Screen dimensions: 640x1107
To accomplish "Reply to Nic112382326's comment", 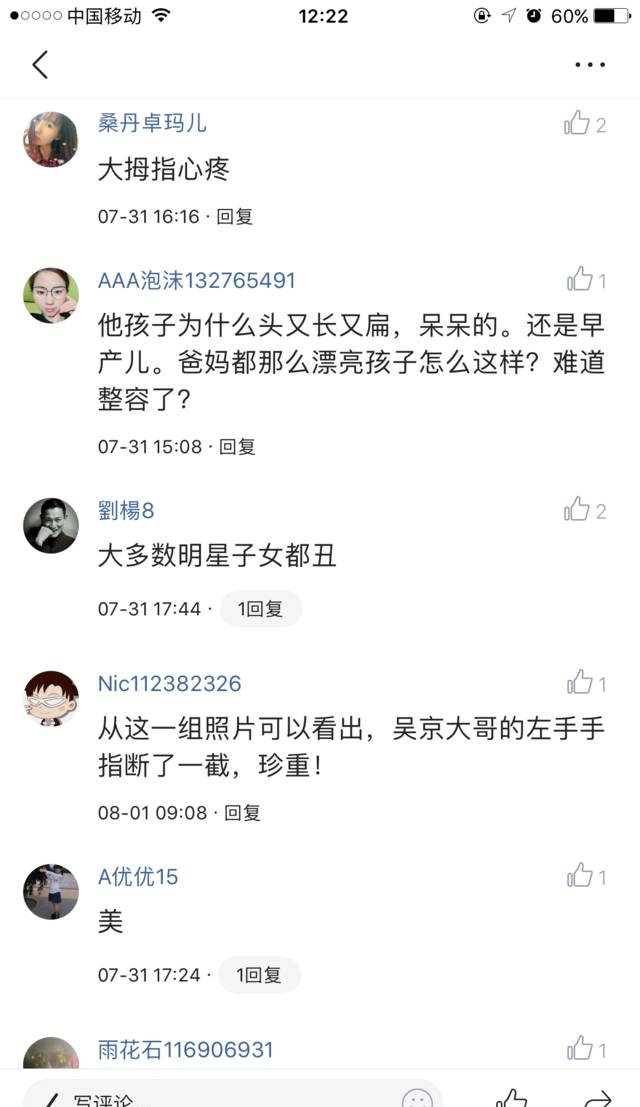I will tap(242, 813).
